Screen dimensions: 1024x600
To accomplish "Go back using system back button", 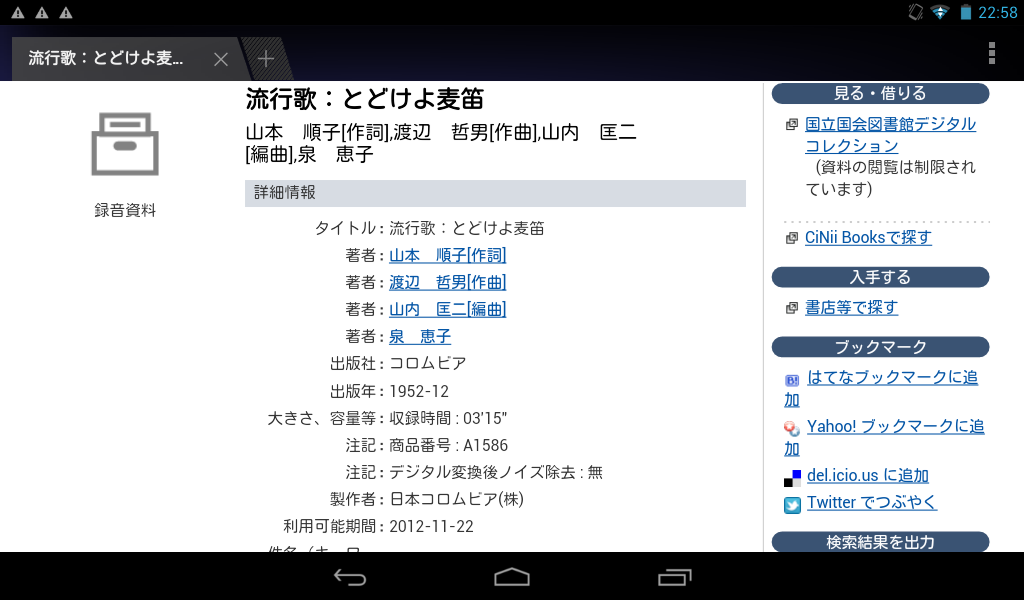I will [350, 577].
